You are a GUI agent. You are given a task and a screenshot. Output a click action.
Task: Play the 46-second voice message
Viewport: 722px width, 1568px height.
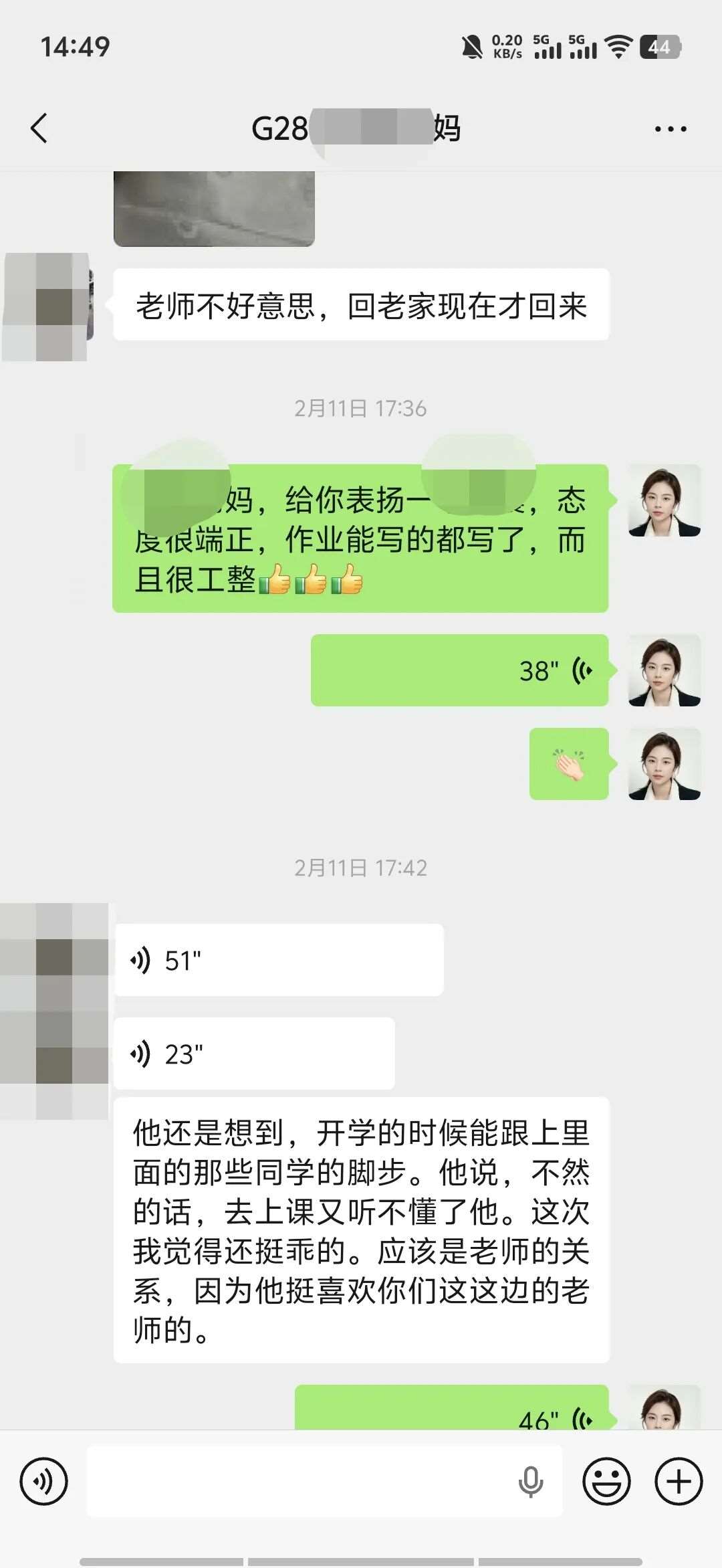coord(451,1409)
